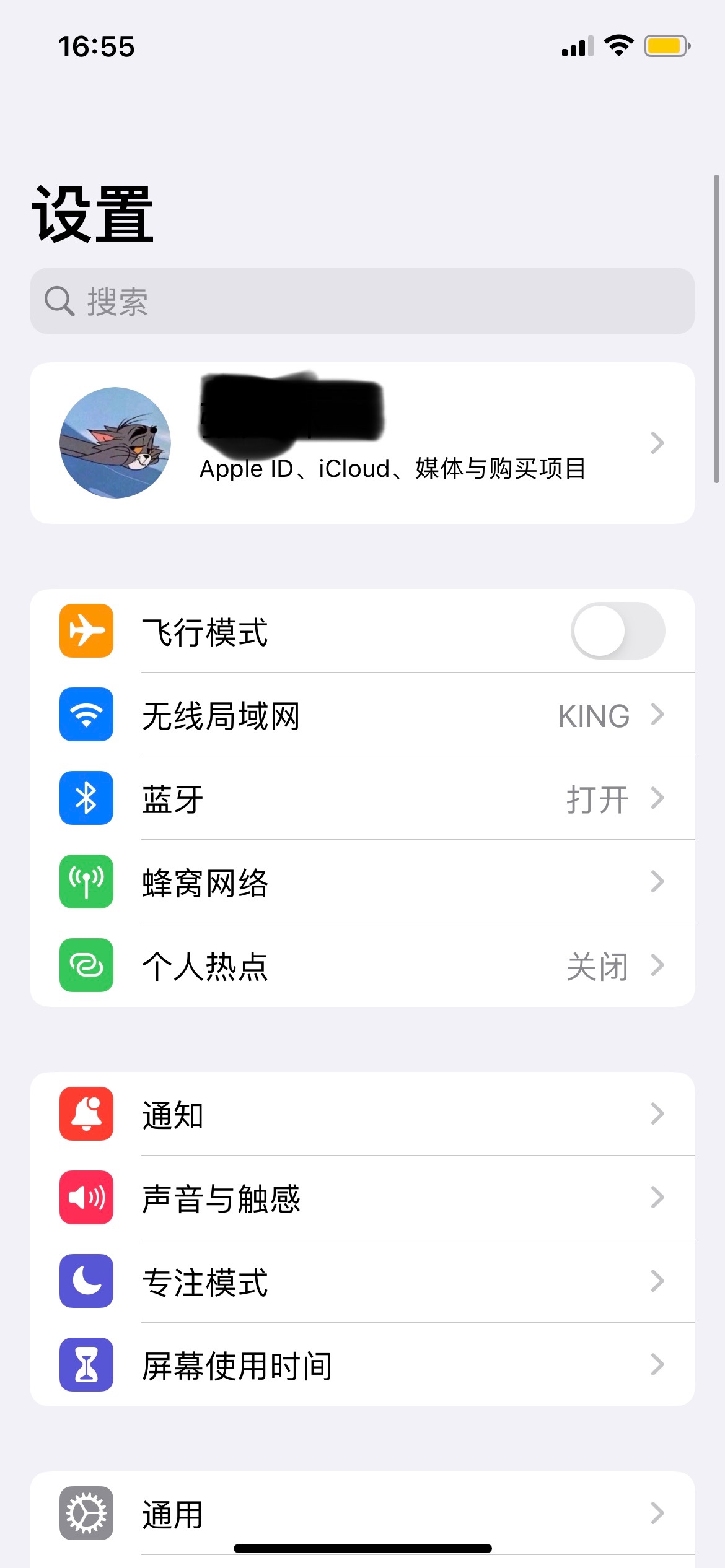Open Apple ID、iCloud account row
725x1568 pixels.
pos(362,443)
